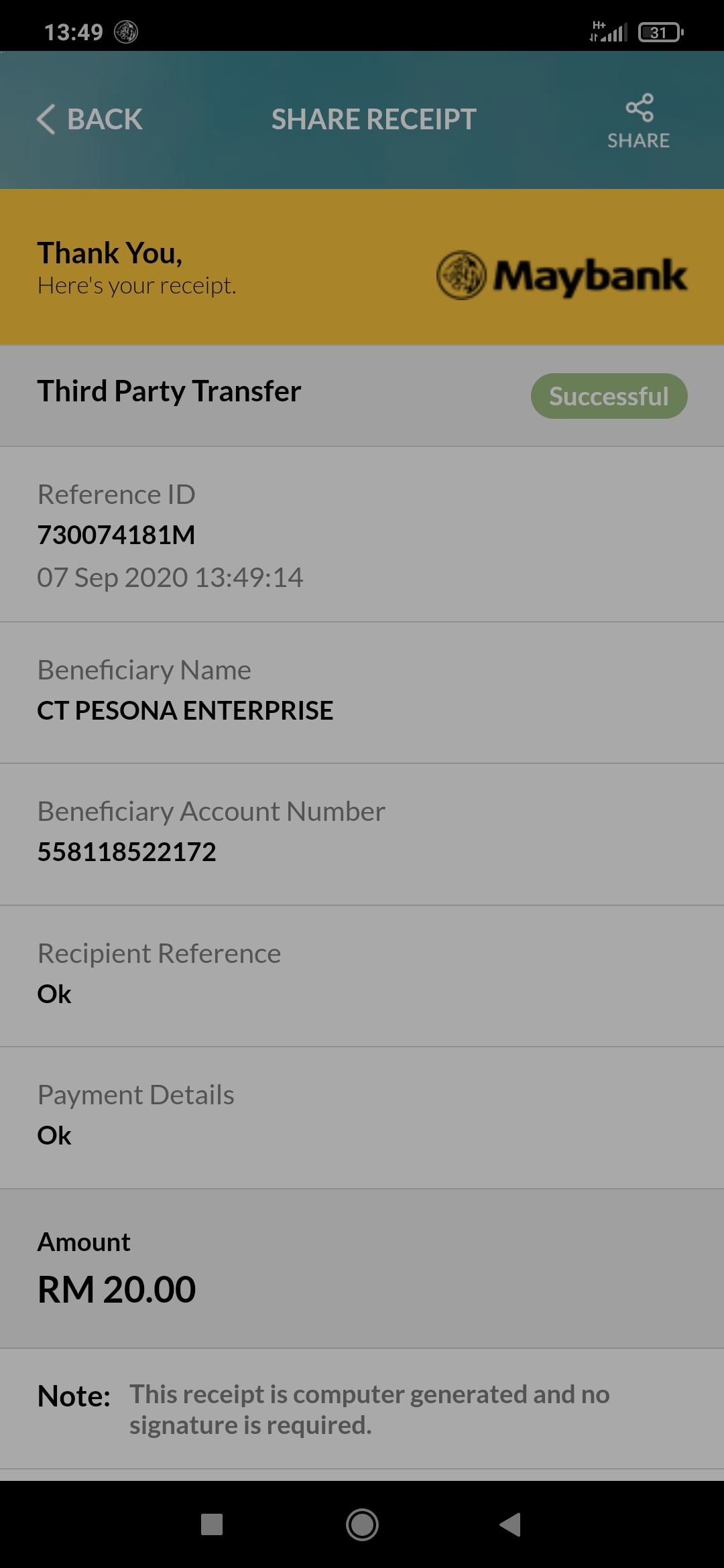The image size is (724, 1568).
Task: Open recent apps from navigation bar
Action: (212, 1524)
